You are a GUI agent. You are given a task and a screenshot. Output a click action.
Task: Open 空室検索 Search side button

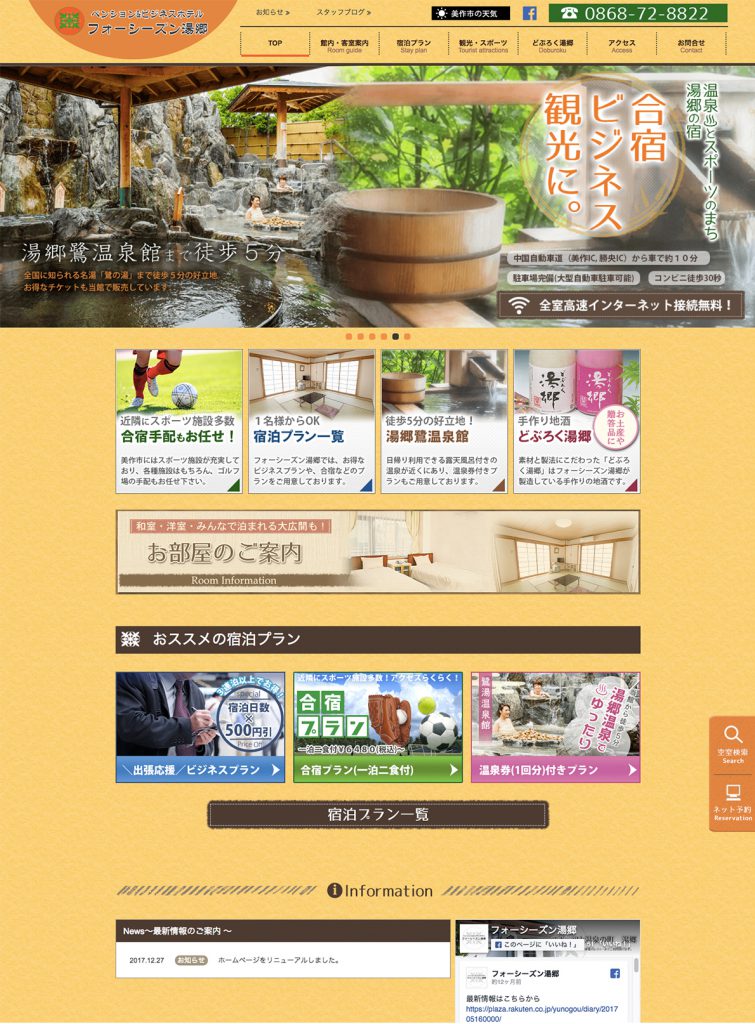tap(733, 745)
